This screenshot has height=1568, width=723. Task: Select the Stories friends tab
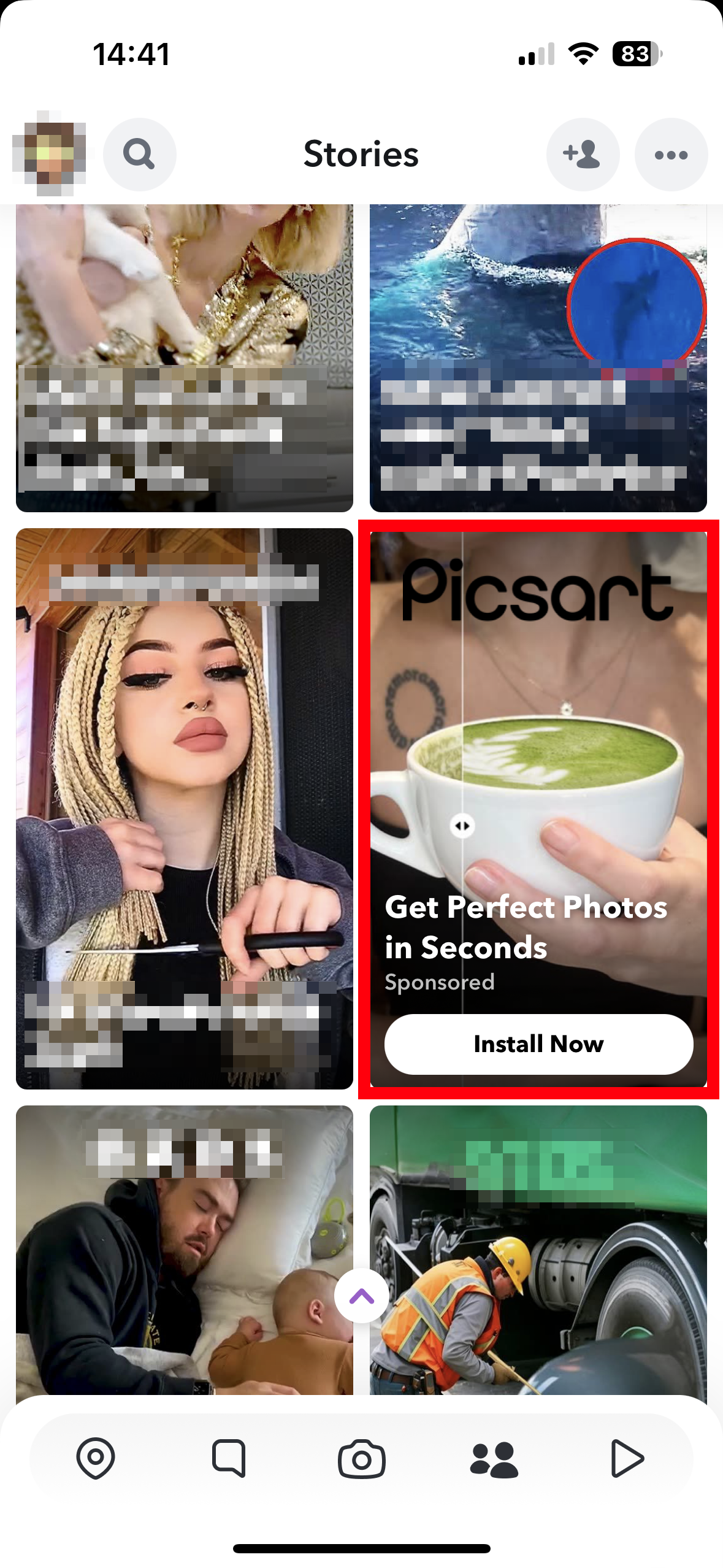click(494, 1458)
